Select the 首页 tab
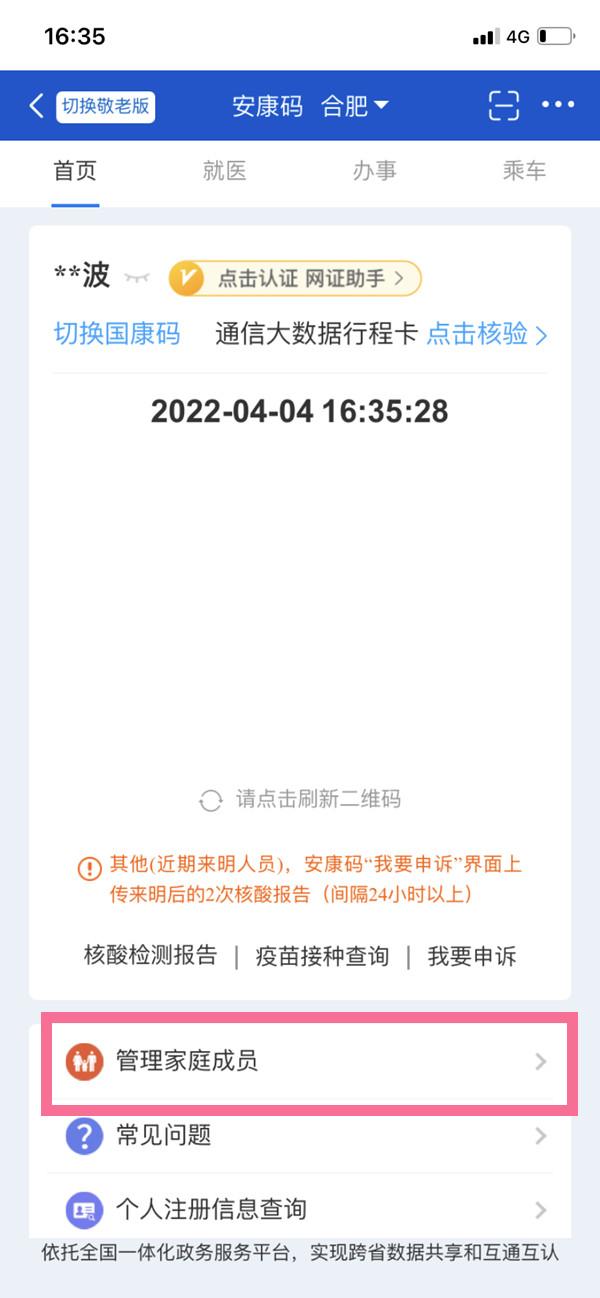Screen dimensions: 600x1298 (75, 171)
